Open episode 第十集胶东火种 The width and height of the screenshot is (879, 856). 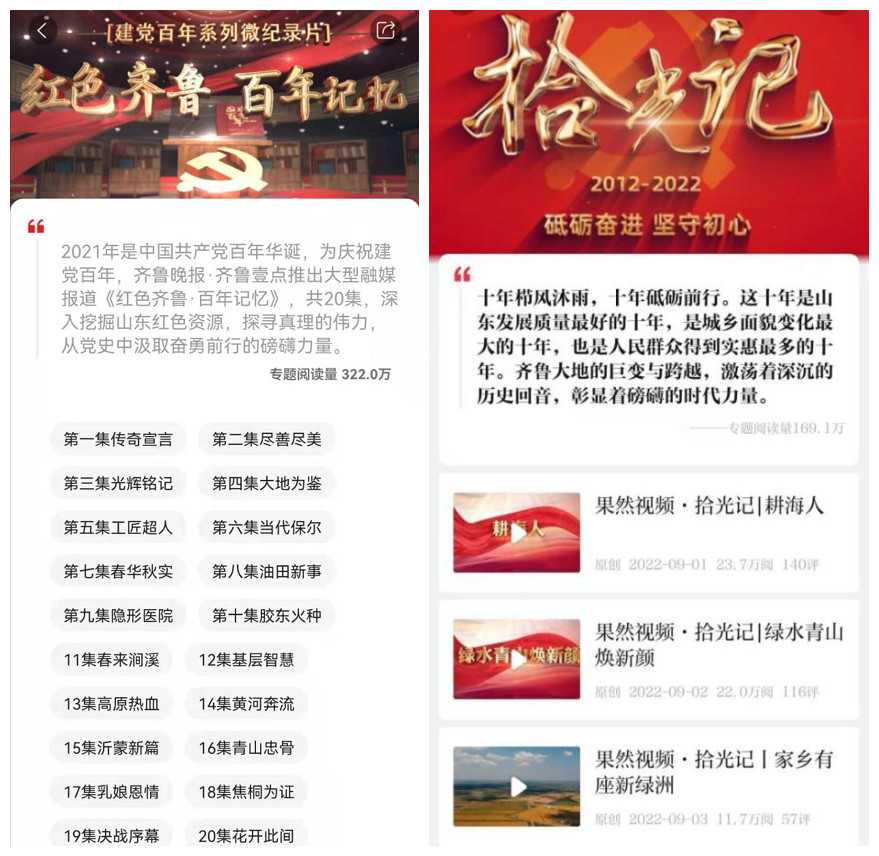(267, 615)
